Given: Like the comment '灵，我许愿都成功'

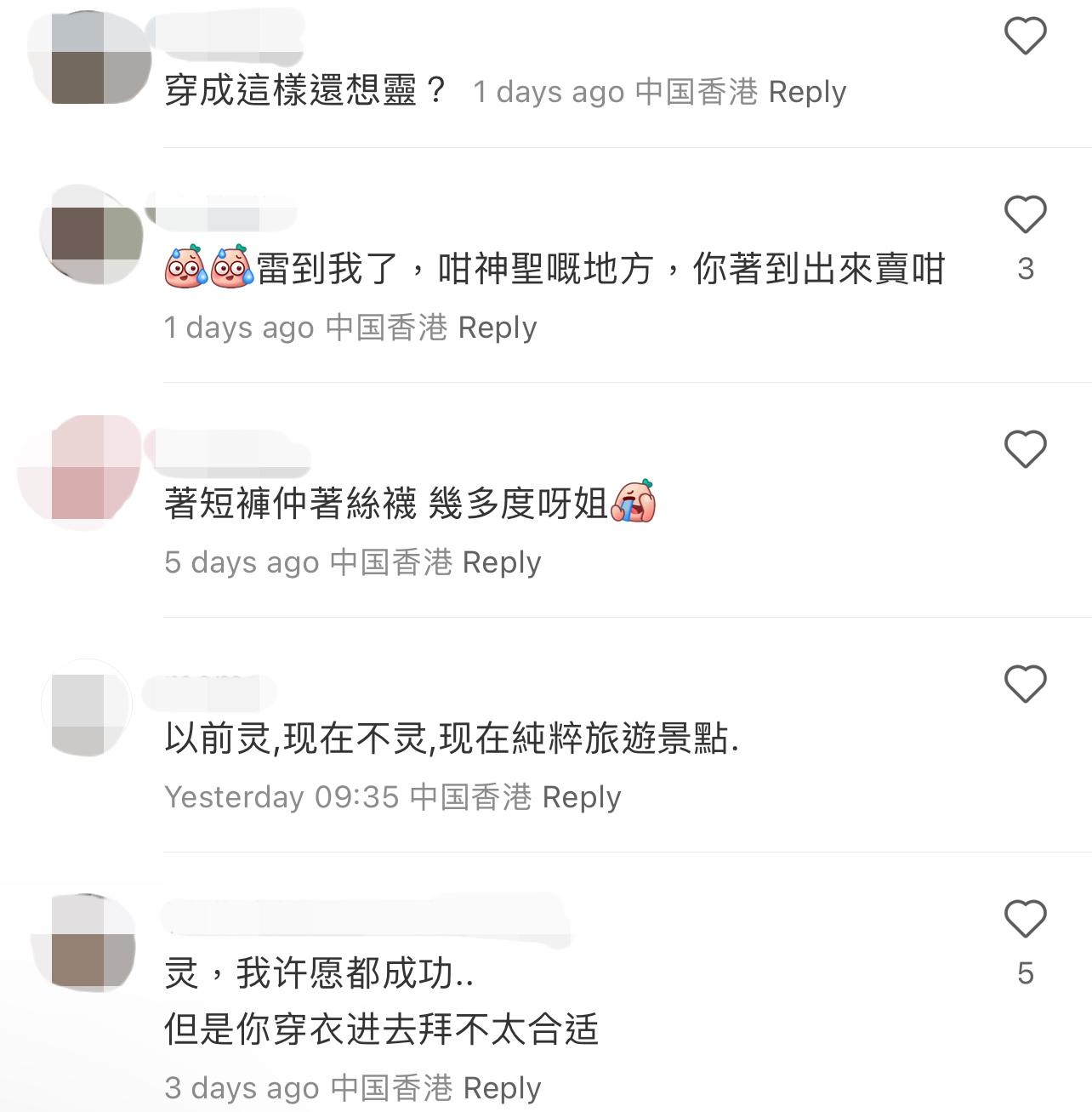Looking at the screenshot, I should [x=1025, y=919].
